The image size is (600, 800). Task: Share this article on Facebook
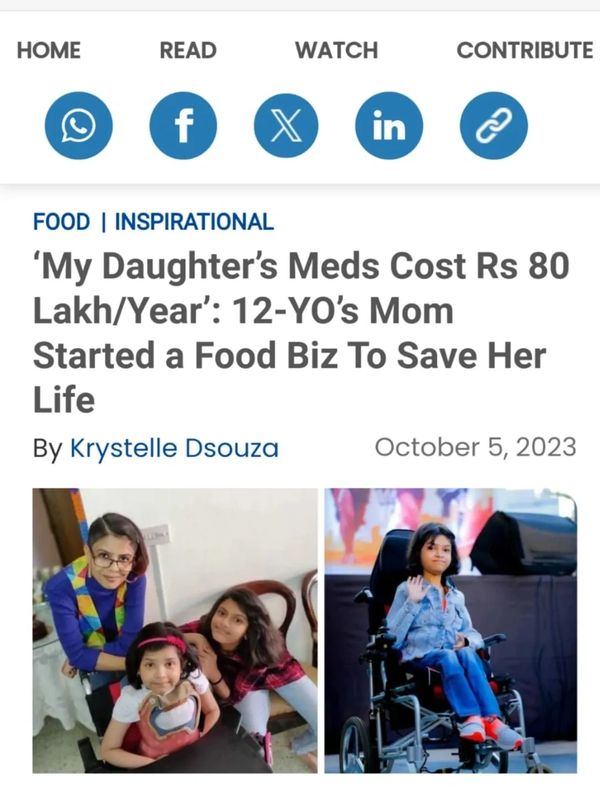(183, 126)
